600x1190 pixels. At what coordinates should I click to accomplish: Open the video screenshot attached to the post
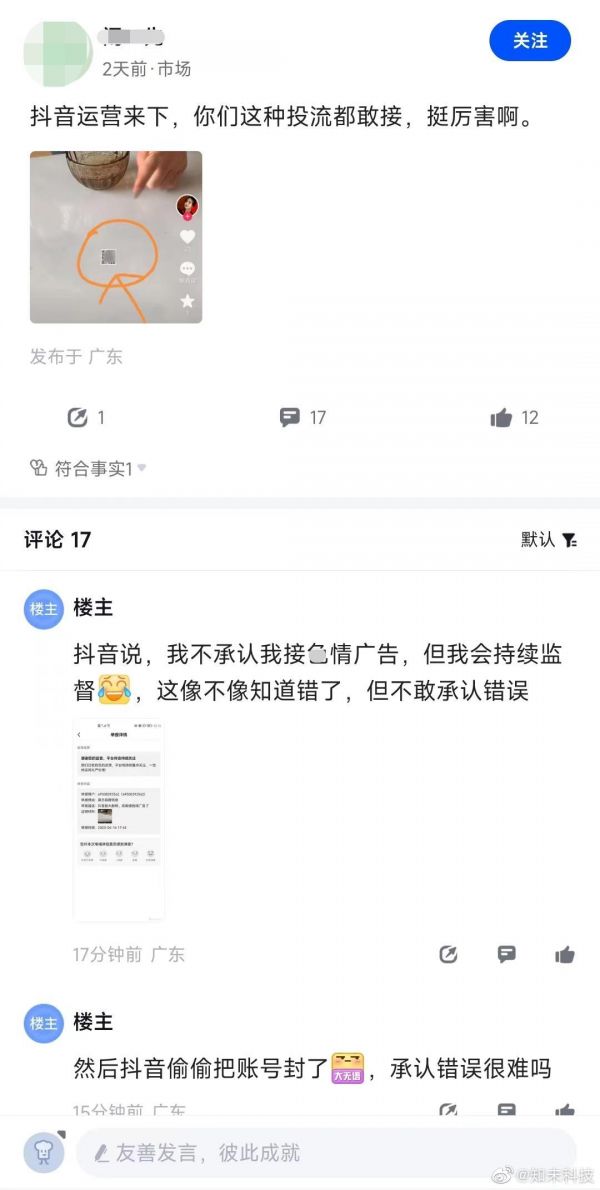pos(116,237)
